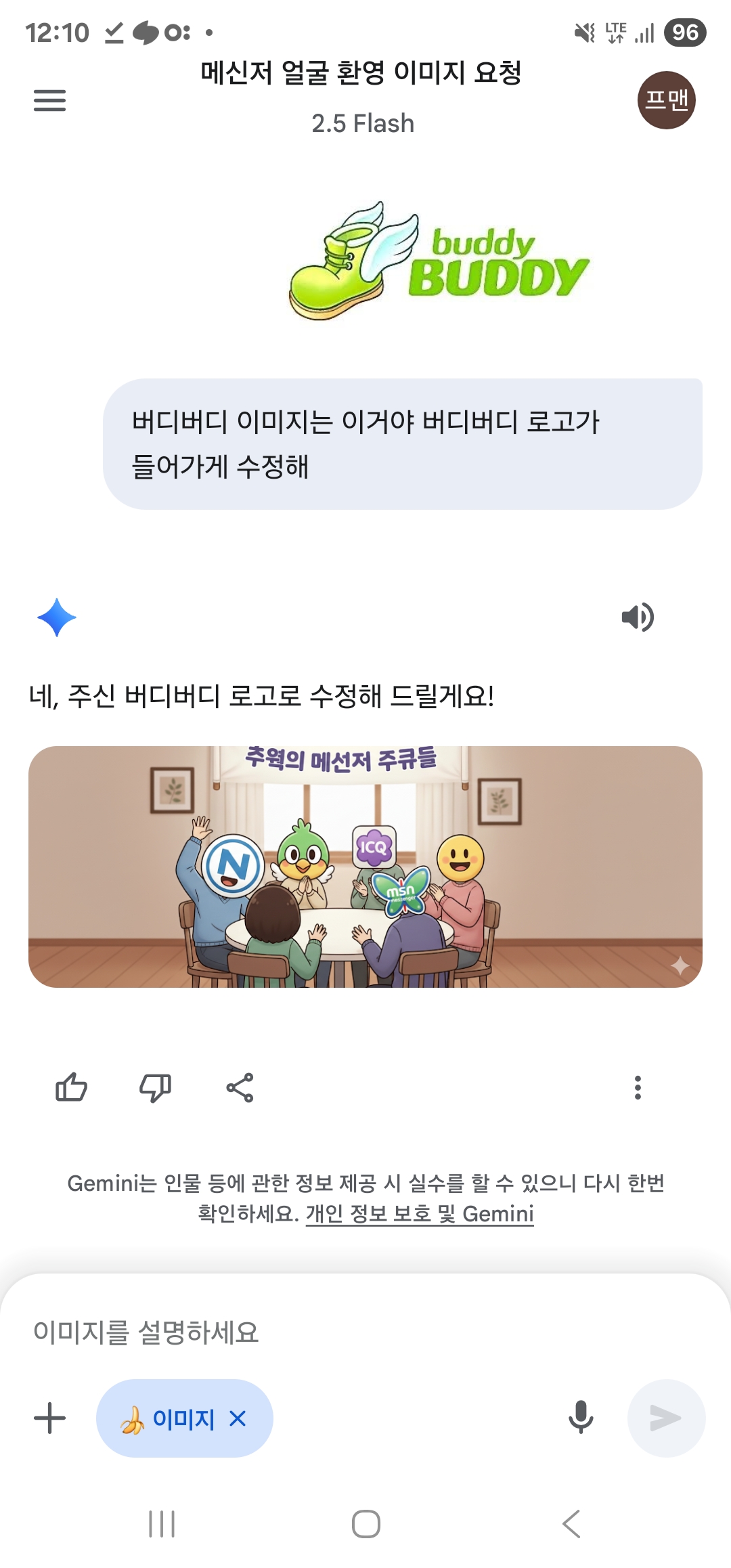
Task: Open the 프맨 account profile avatar
Action: pos(666,100)
